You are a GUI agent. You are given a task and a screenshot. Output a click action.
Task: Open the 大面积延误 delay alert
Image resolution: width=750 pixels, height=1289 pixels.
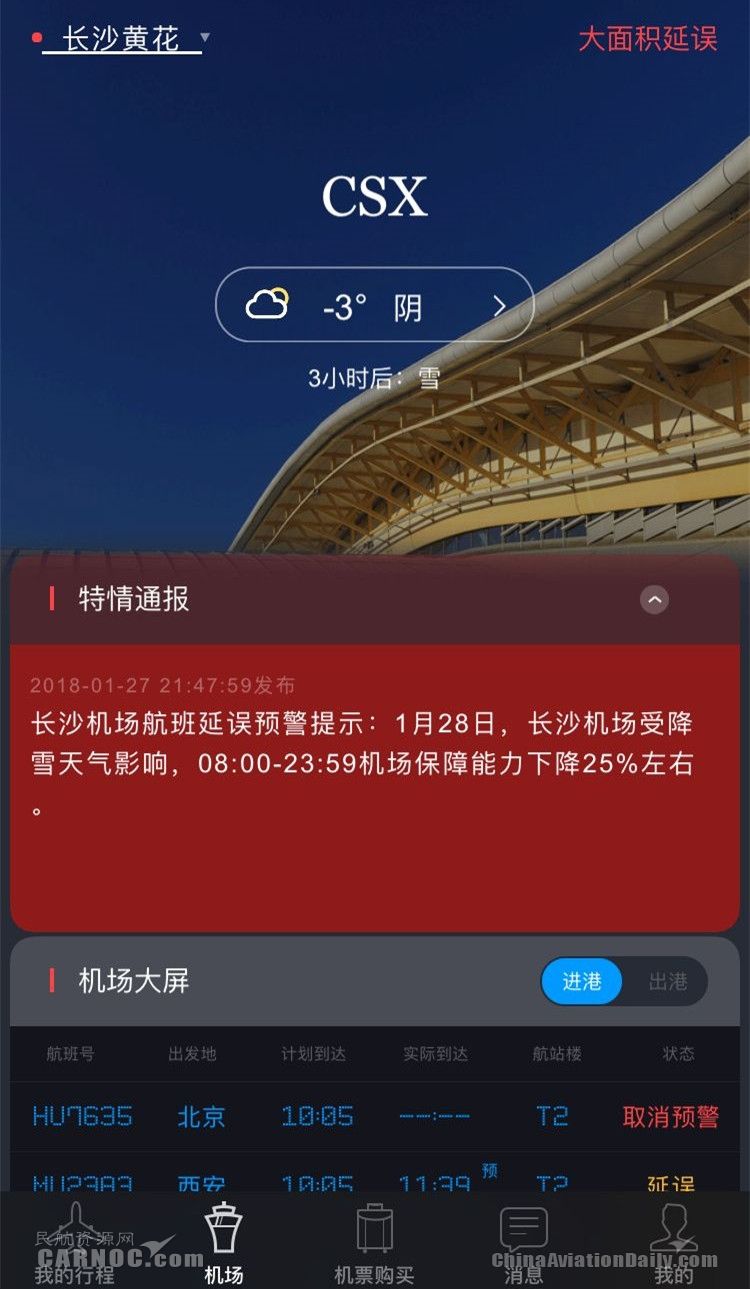click(x=648, y=39)
